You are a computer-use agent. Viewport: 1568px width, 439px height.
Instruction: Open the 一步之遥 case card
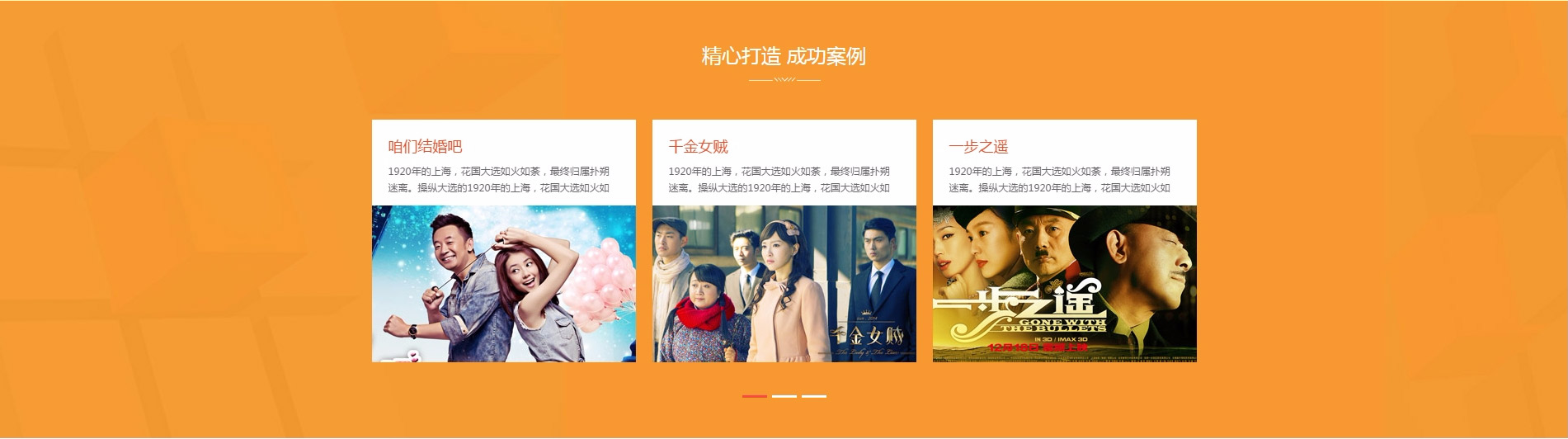tap(1064, 241)
